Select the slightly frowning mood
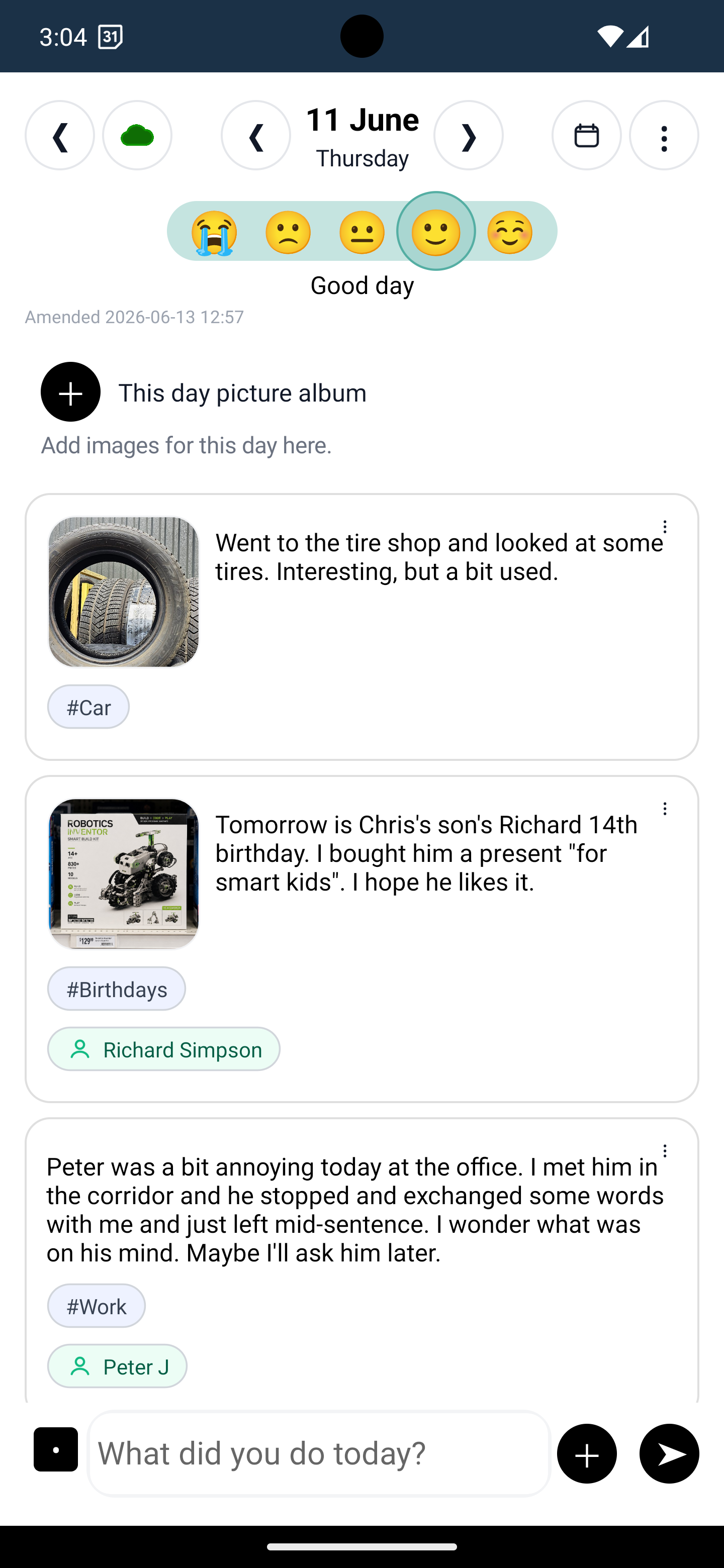 point(288,232)
